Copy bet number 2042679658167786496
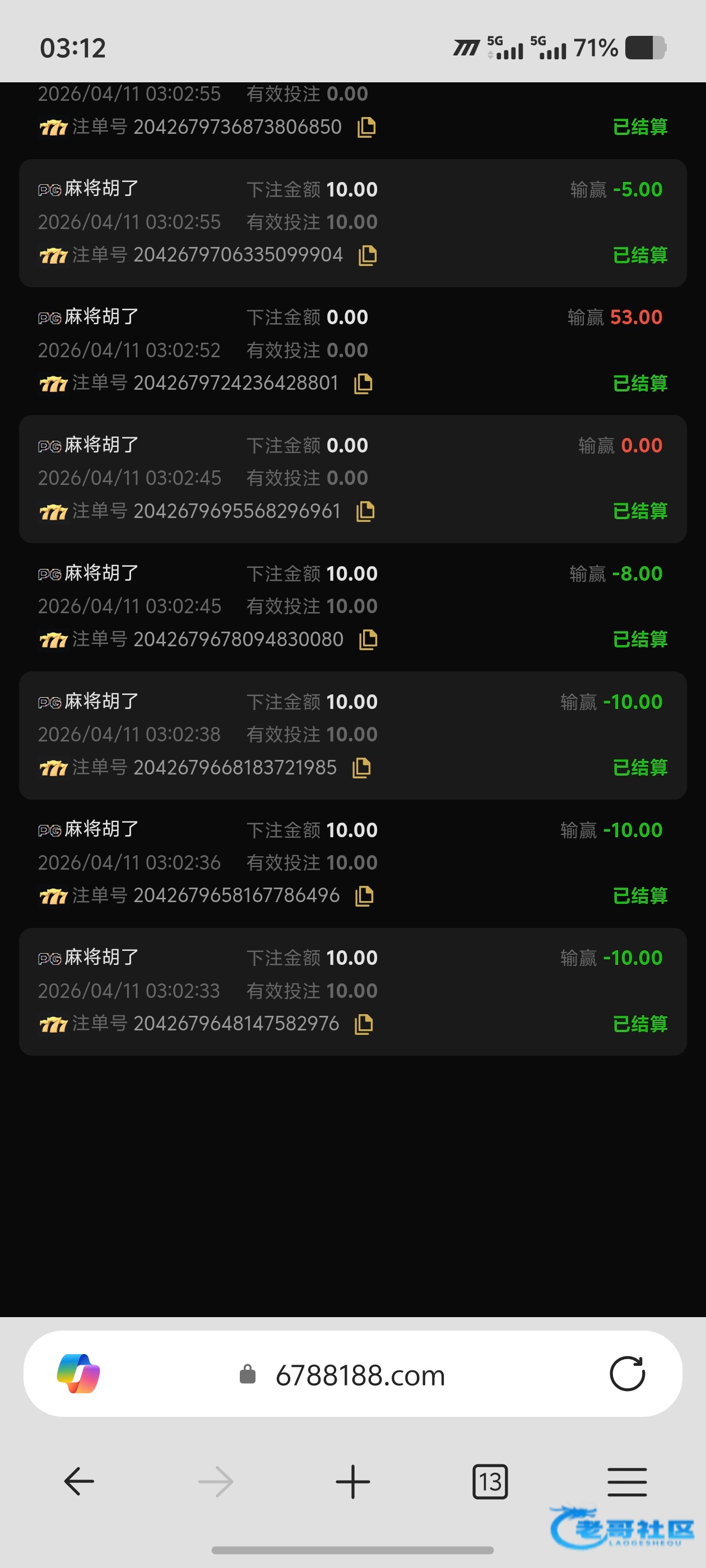The width and height of the screenshot is (706, 1568). tap(364, 896)
